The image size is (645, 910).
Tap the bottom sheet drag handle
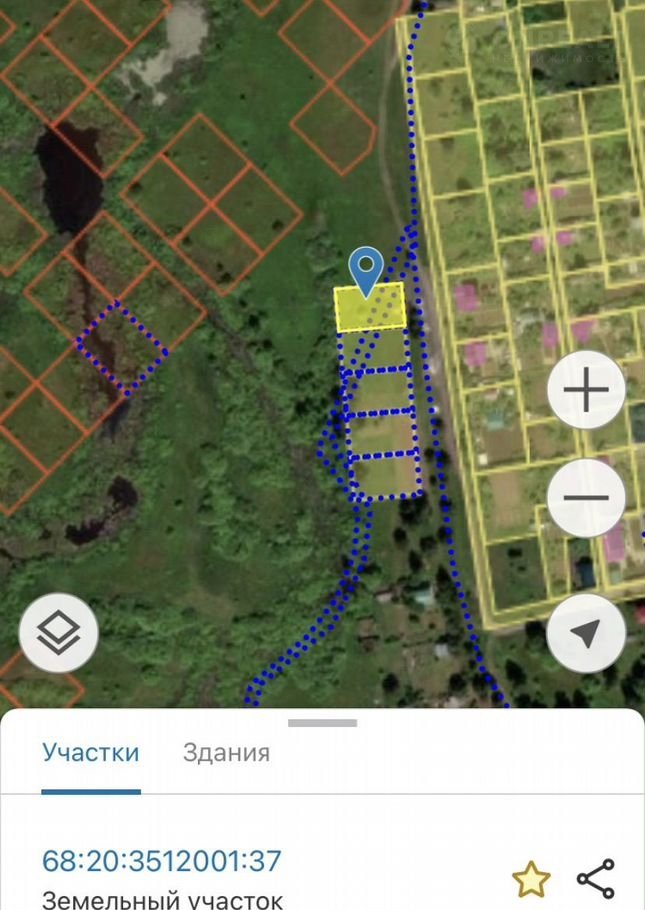[x=322, y=722]
